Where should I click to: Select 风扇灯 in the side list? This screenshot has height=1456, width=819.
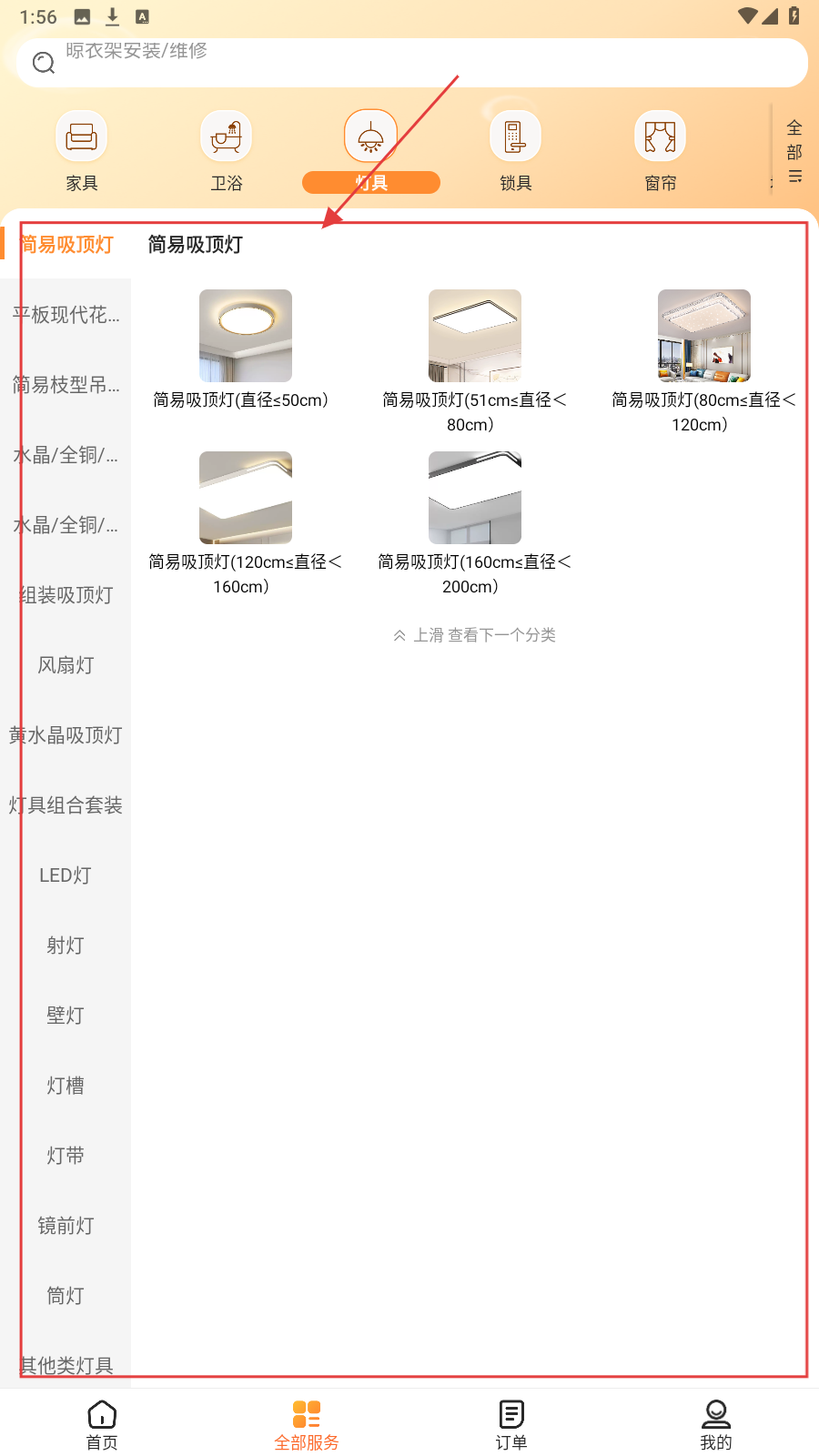66,665
